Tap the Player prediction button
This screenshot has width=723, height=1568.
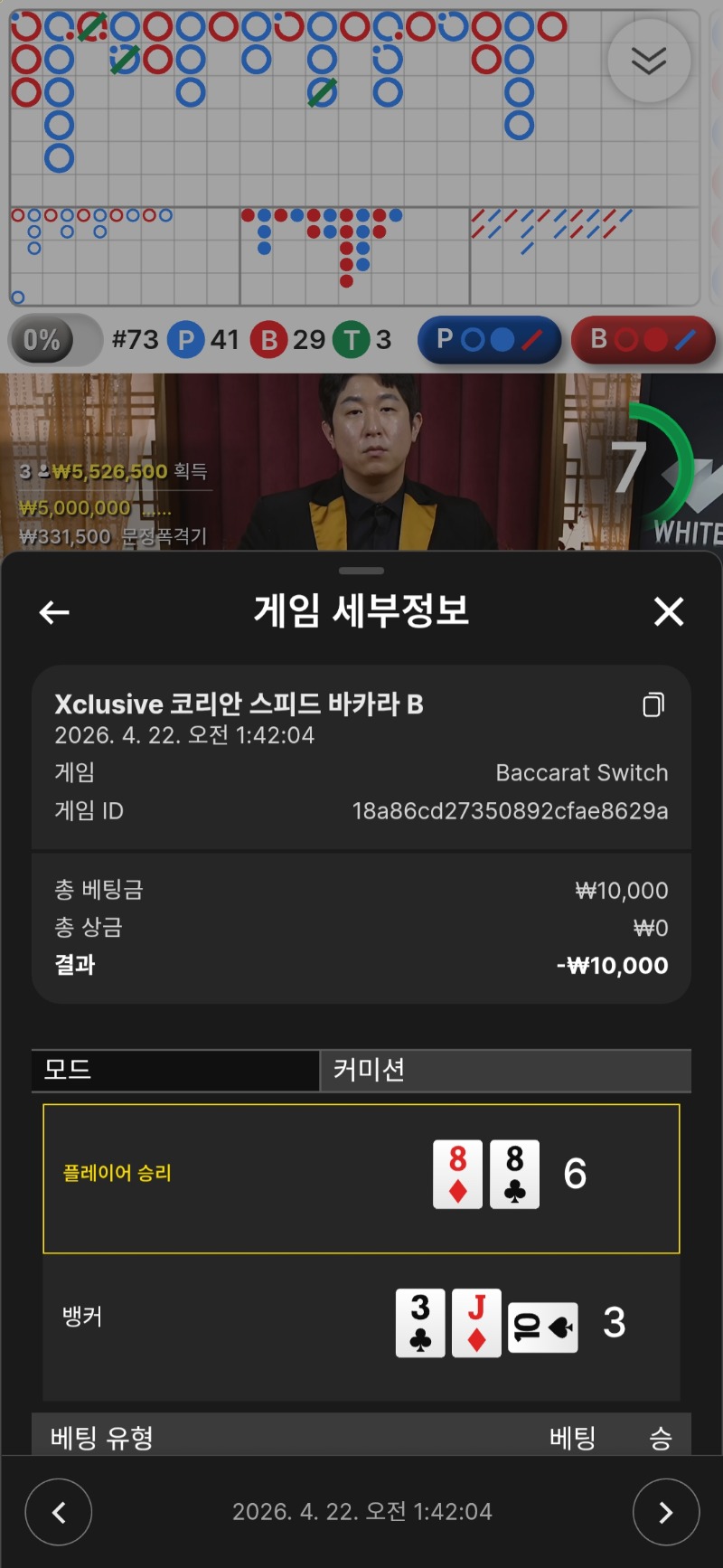tap(489, 340)
